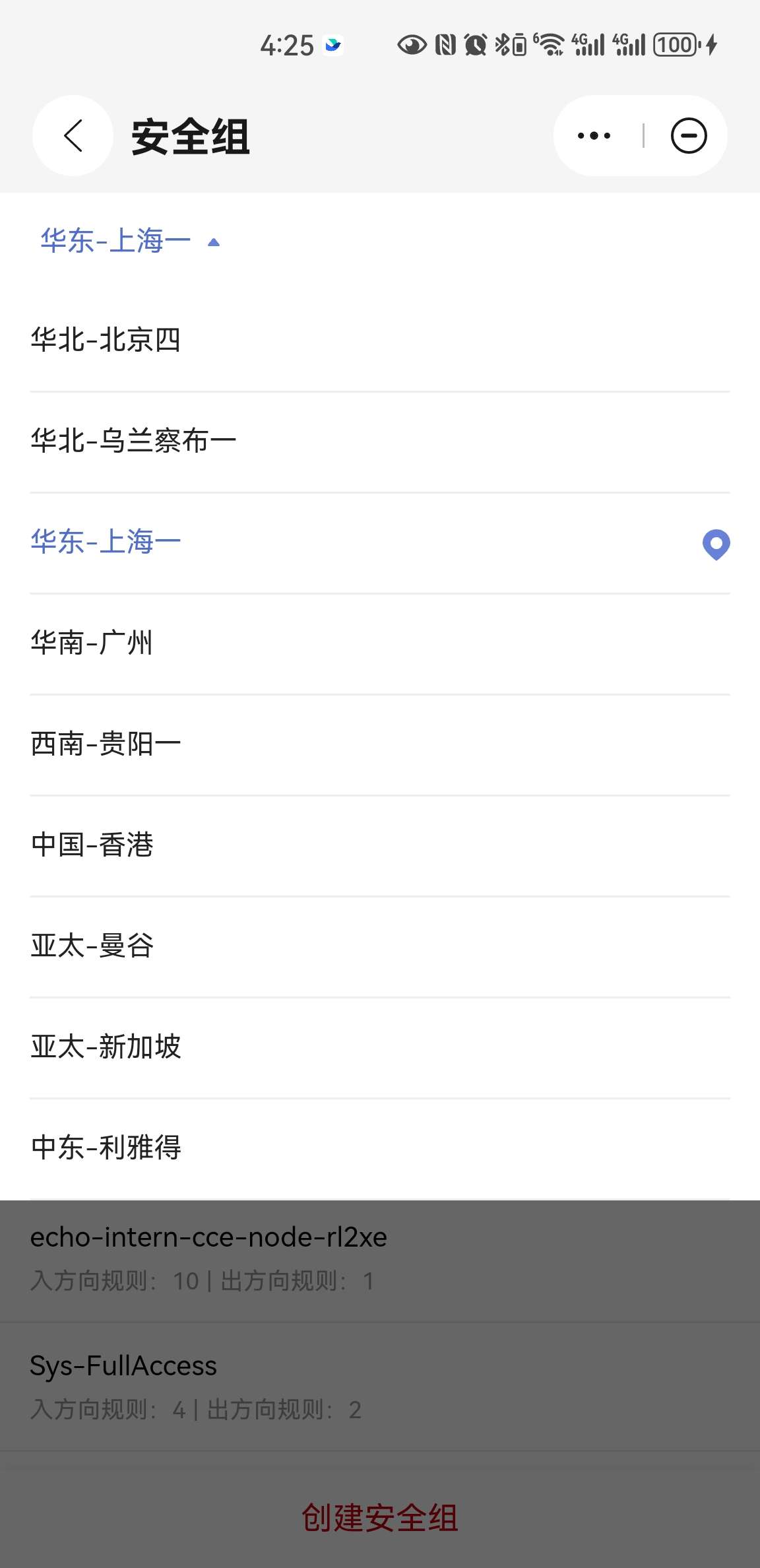Collapse the 华东-上海一 region dropdown
This screenshot has width=760, height=1568.
pyautogui.click(x=130, y=241)
